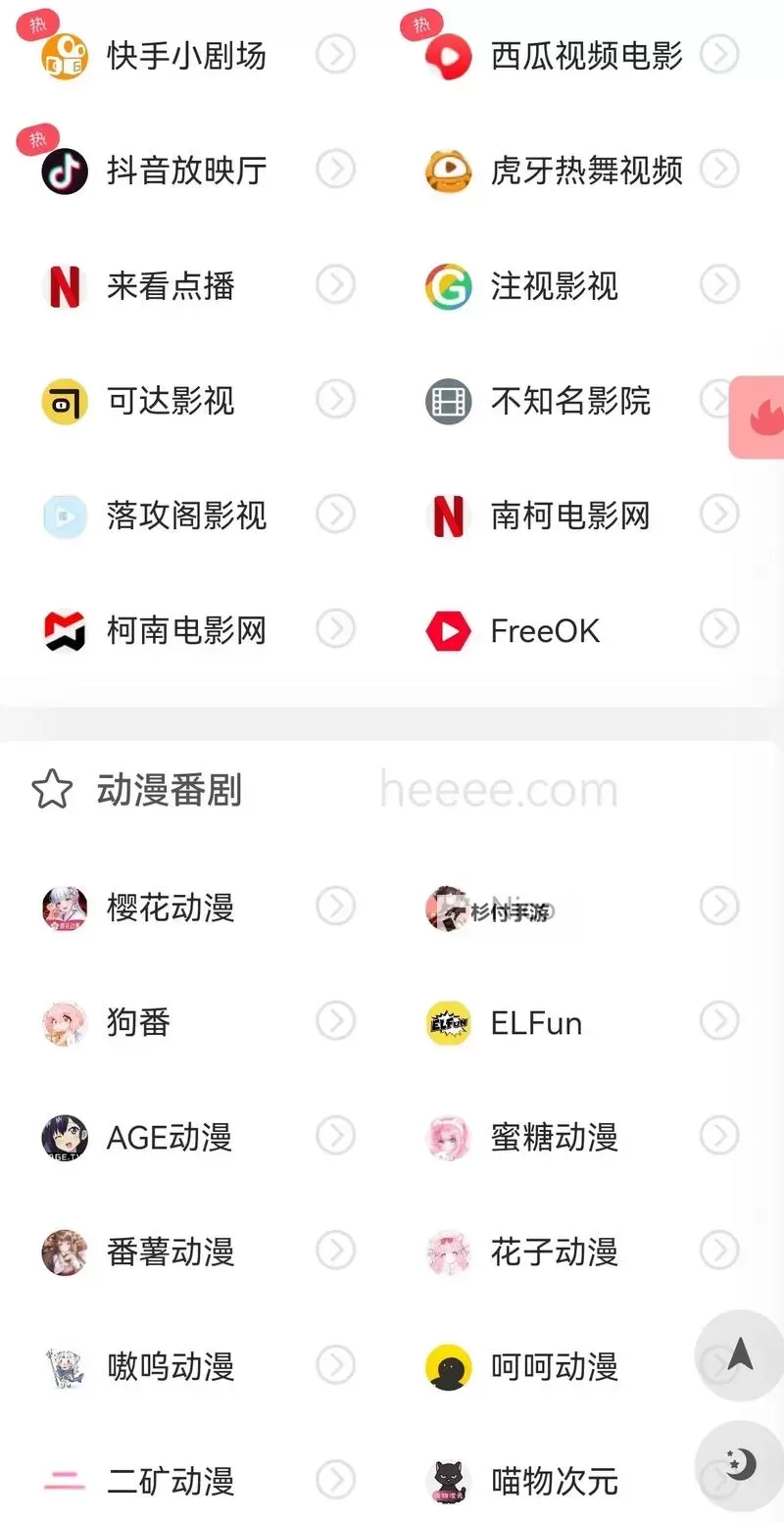Expand the 狗番 entry chevron
This screenshot has width=784, height=1522.
[335, 1022]
